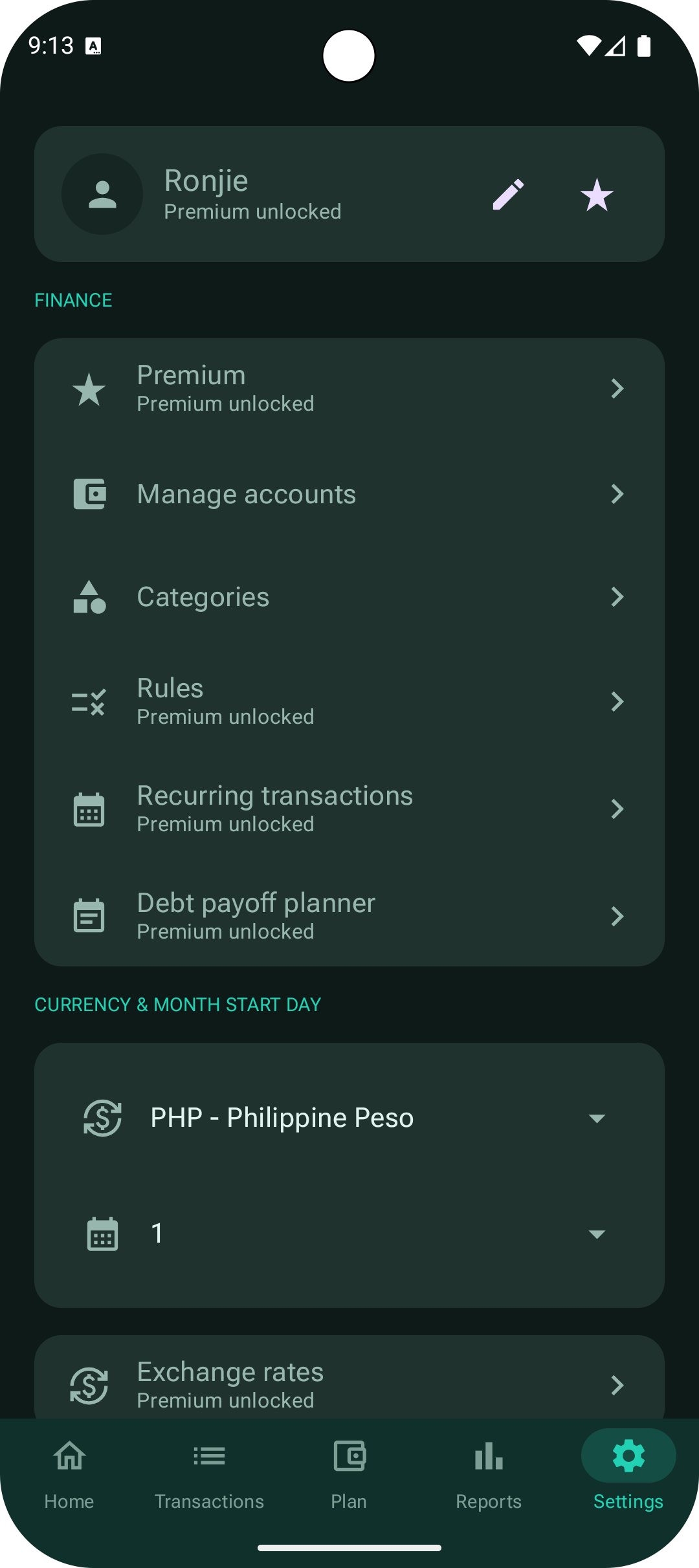Open the Recurring transactions calendar icon

click(x=89, y=808)
